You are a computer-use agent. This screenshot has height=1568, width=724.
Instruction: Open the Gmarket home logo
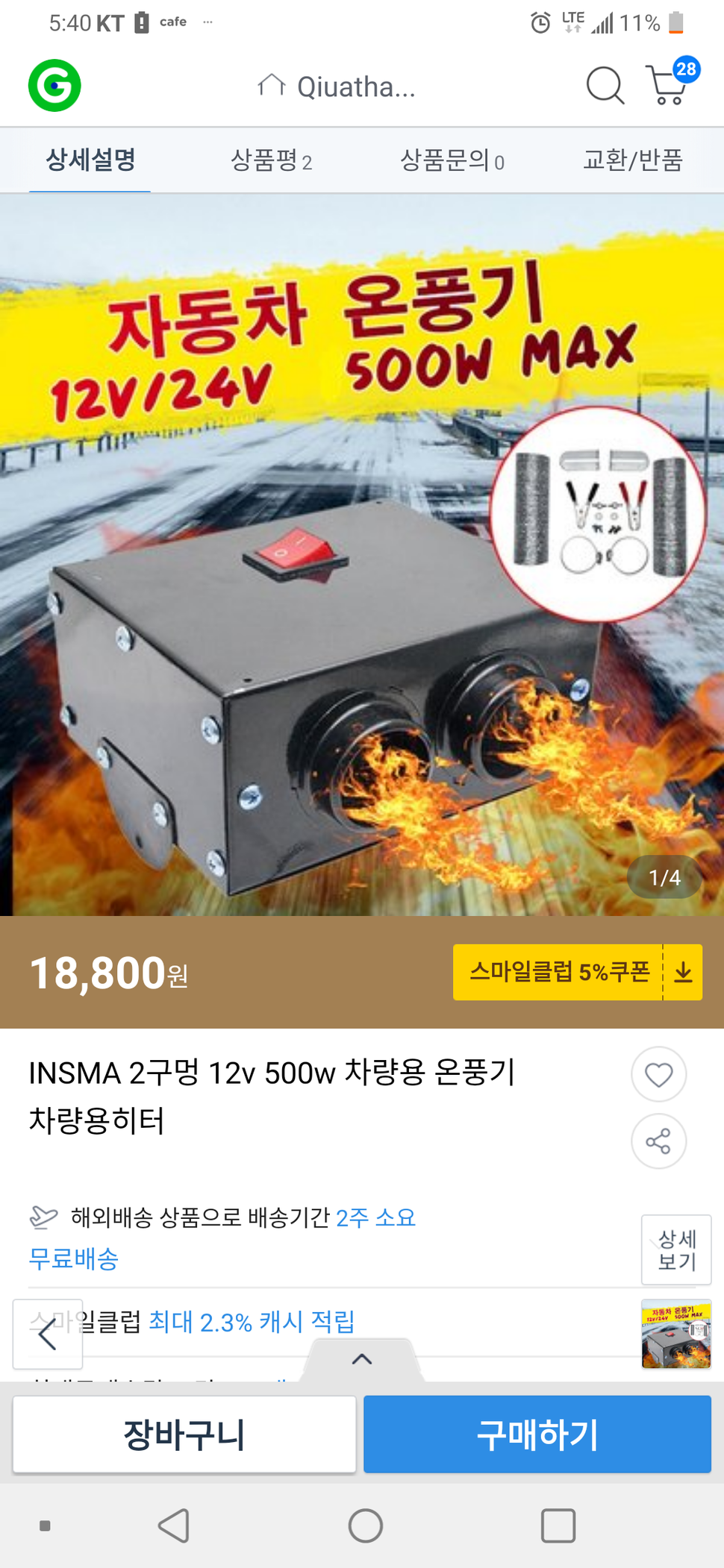(x=54, y=86)
